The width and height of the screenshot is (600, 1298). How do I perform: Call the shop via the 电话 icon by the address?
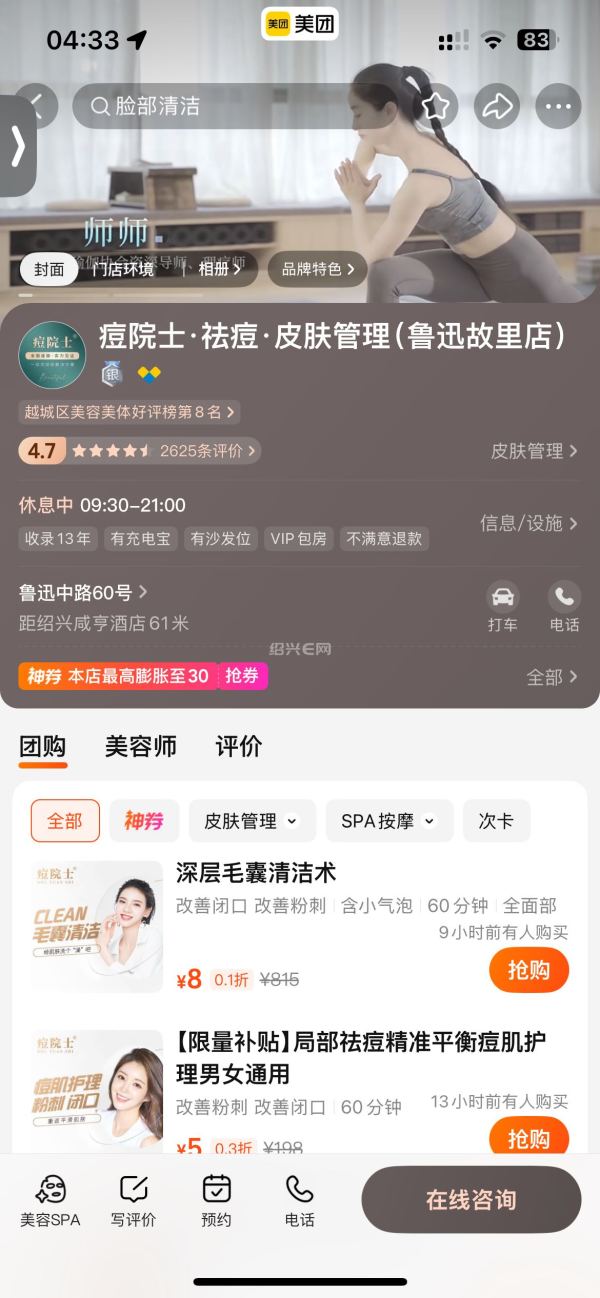pos(564,607)
